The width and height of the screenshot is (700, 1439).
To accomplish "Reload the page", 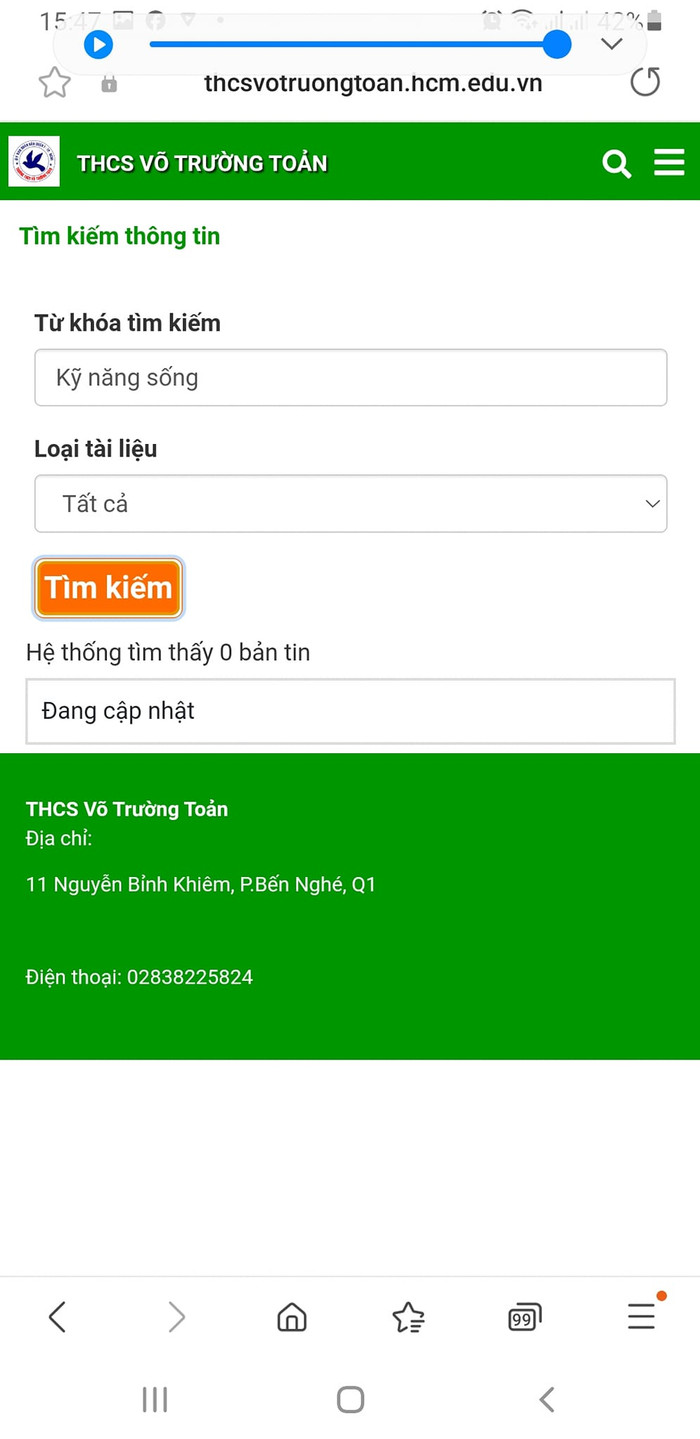I will [645, 81].
